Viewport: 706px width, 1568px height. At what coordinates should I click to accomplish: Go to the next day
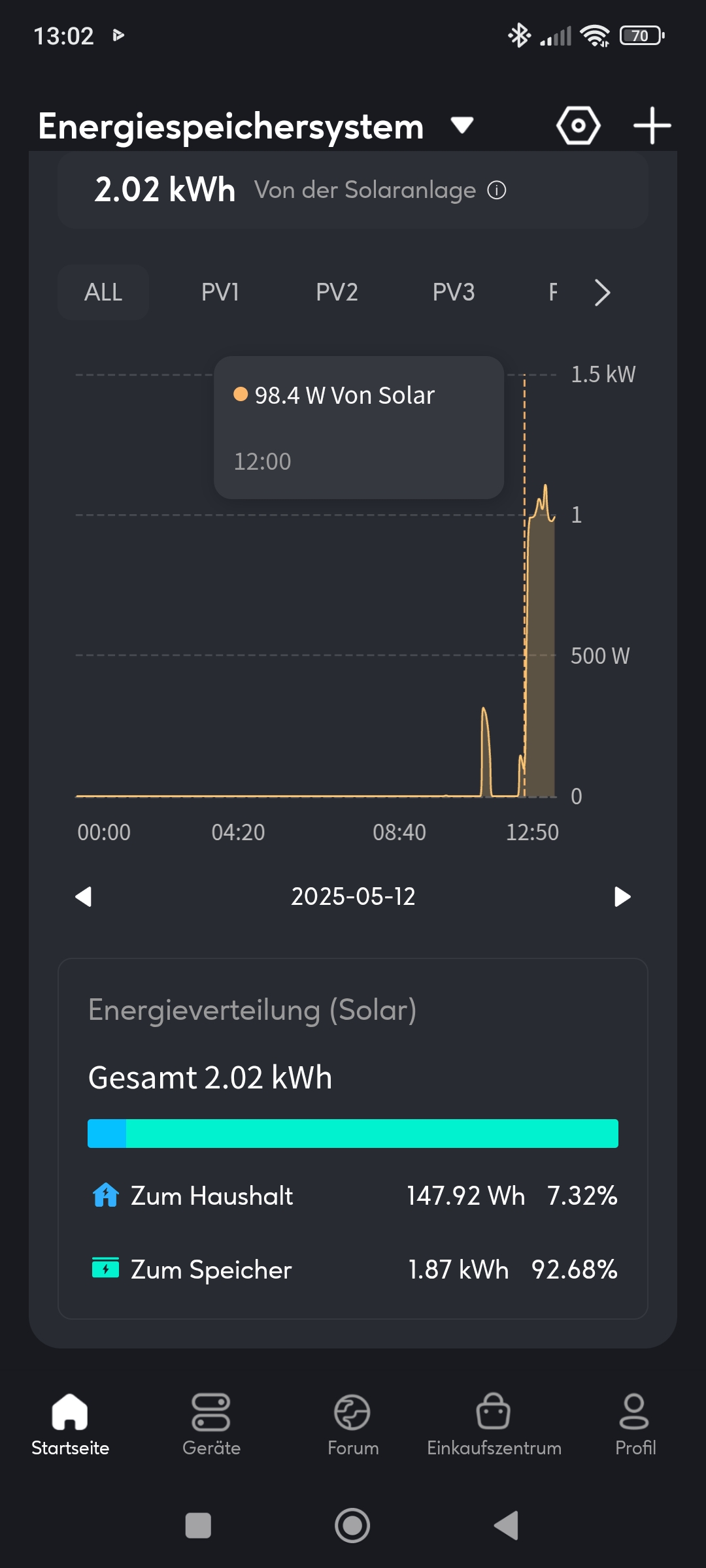coord(622,896)
